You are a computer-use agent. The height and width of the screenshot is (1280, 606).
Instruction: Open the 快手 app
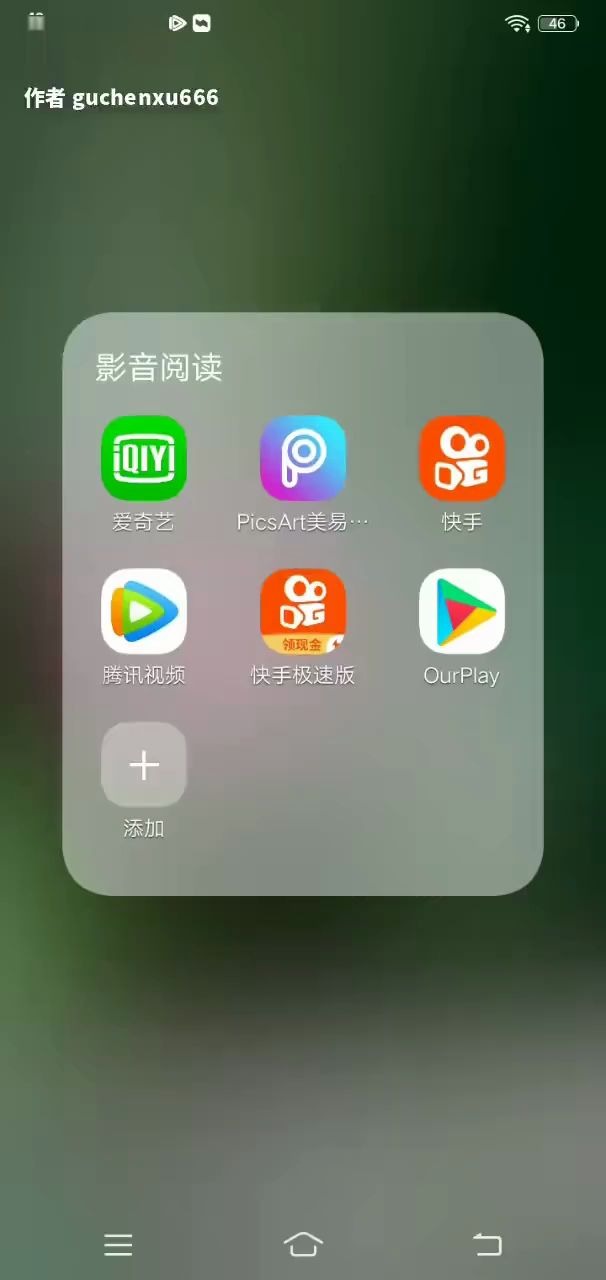coord(461,458)
